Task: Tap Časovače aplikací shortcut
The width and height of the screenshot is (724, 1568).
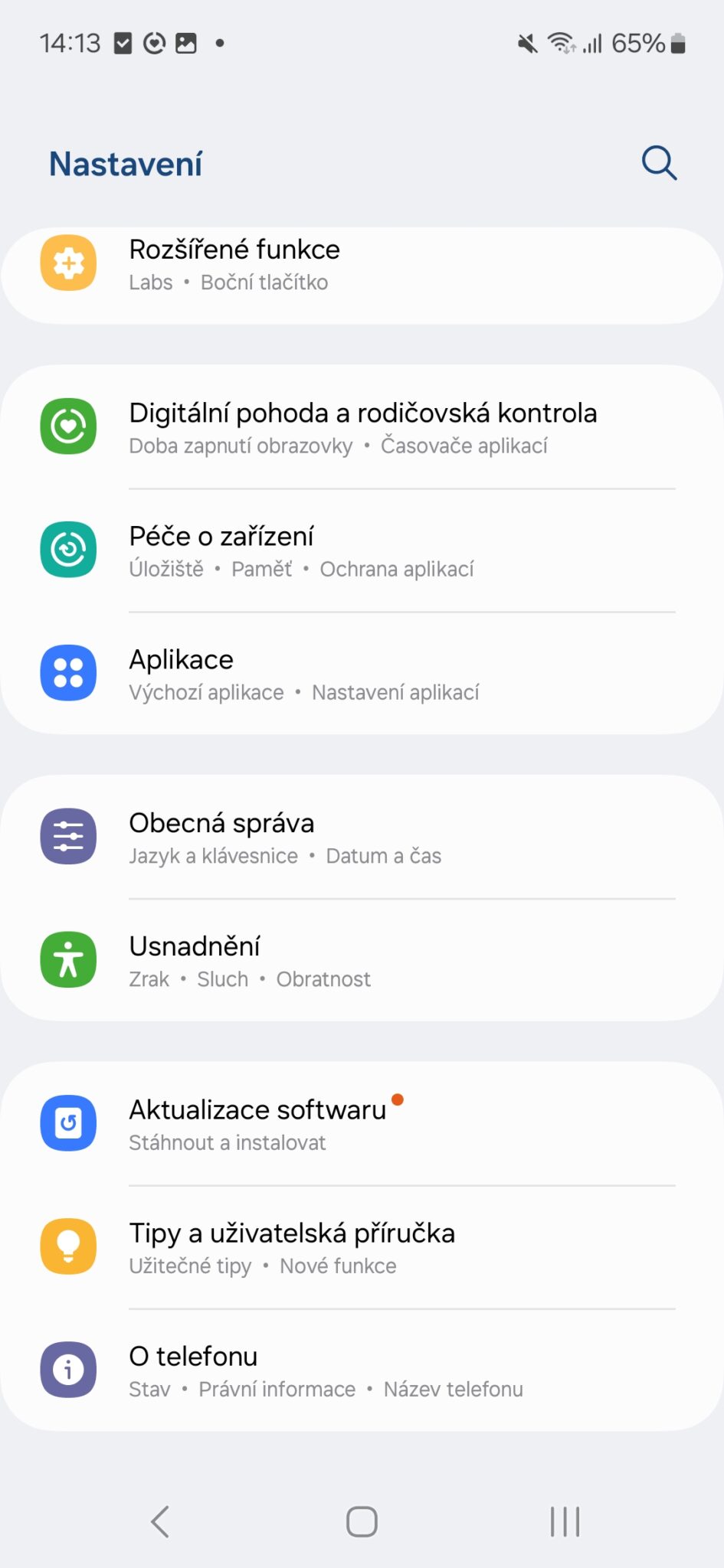Action: [464, 446]
